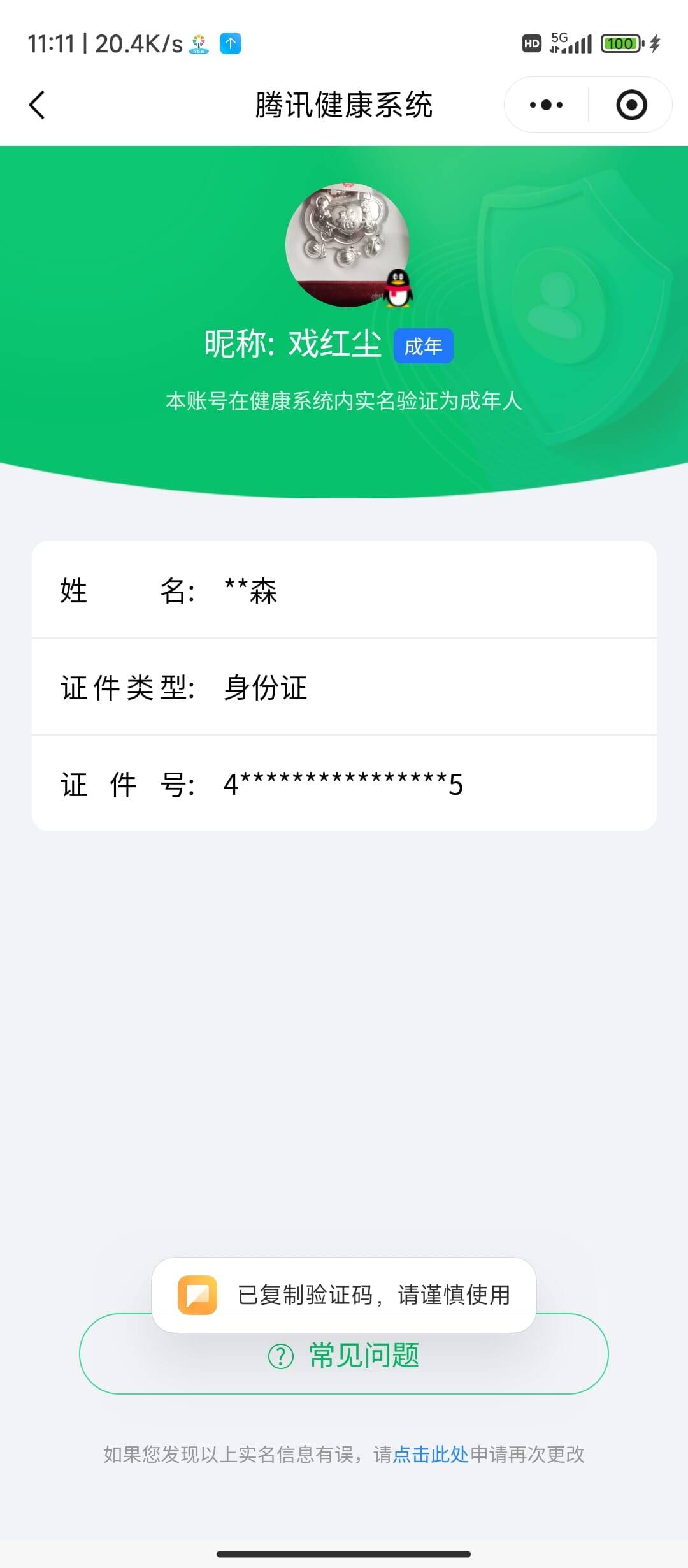Tap the 成年 adult status badge
The width and height of the screenshot is (688, 1568).
(x=423, y=344)
